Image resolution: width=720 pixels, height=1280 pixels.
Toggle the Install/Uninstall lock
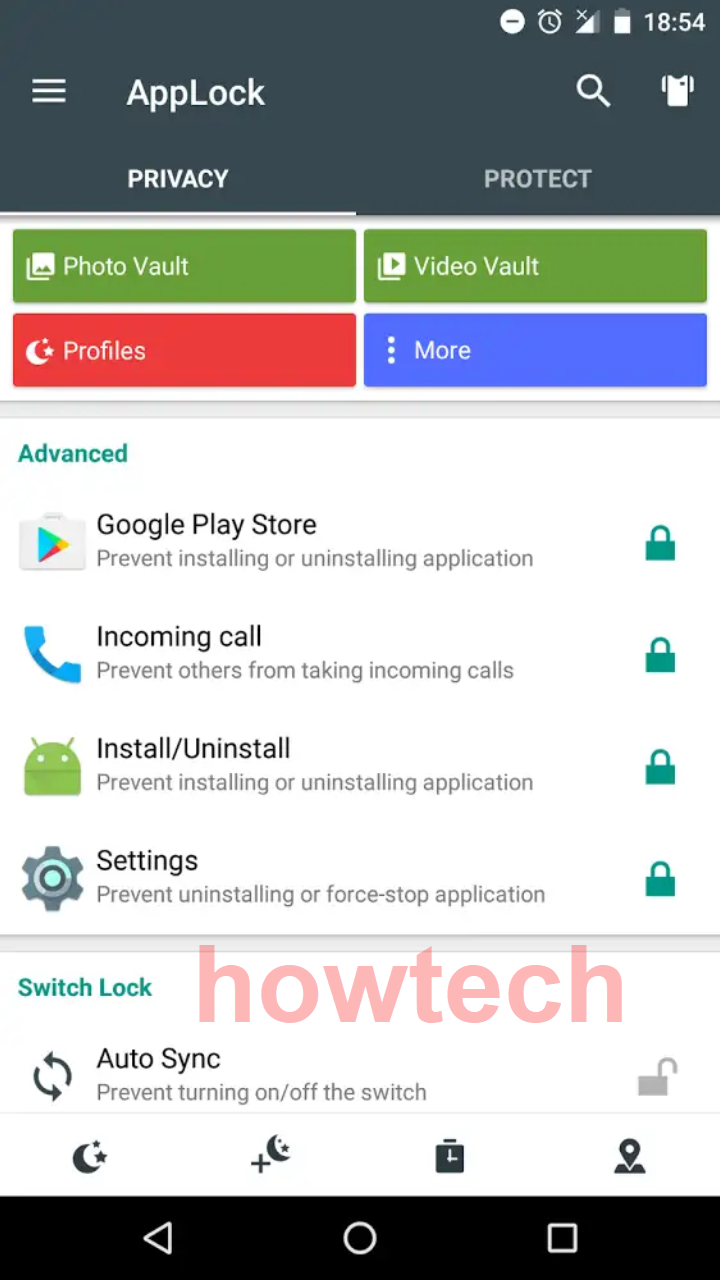[x=660, y=767]
